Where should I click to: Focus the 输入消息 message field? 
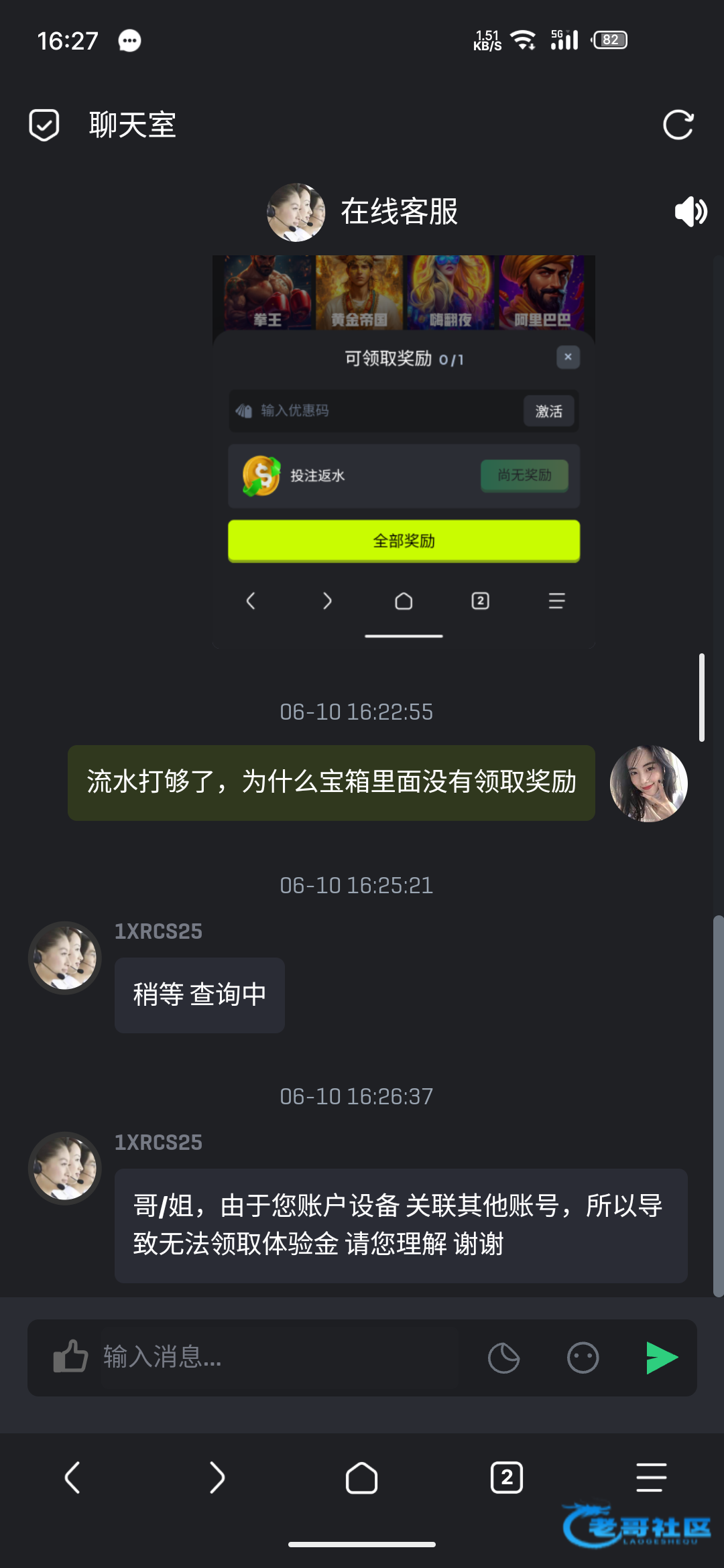[282, 1358]
